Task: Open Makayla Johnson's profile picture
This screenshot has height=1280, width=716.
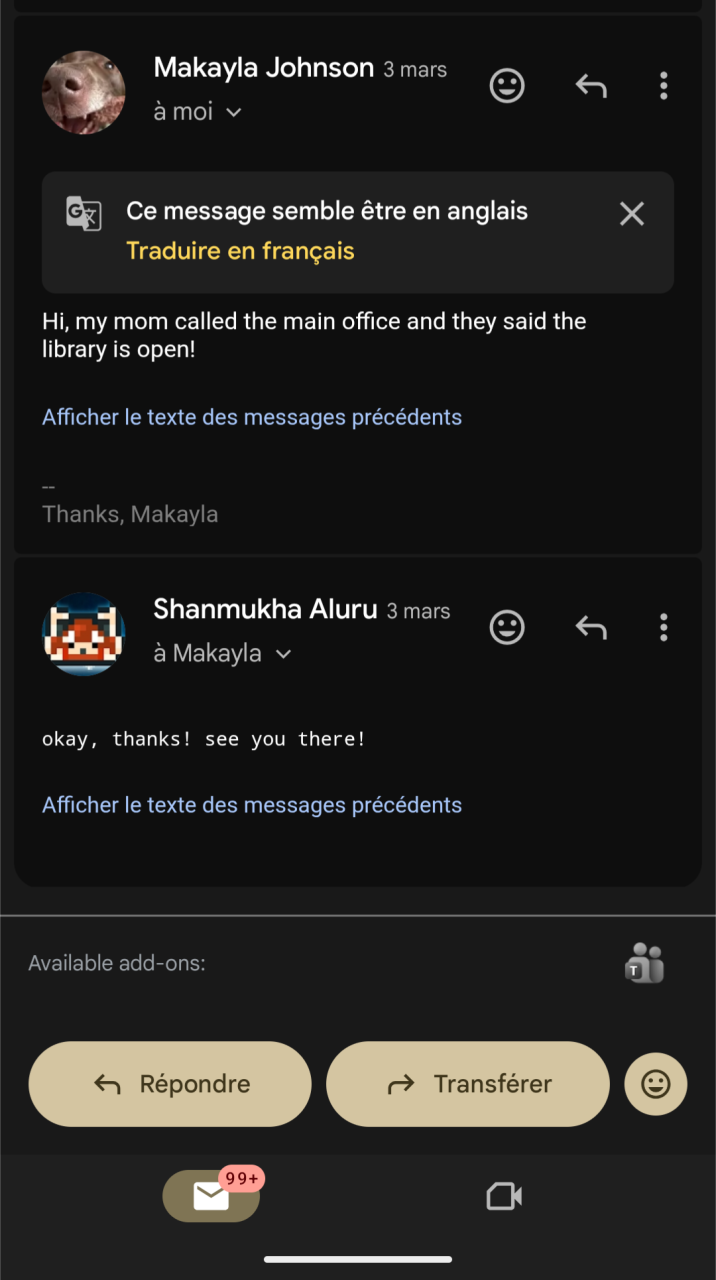Action: 84,92
